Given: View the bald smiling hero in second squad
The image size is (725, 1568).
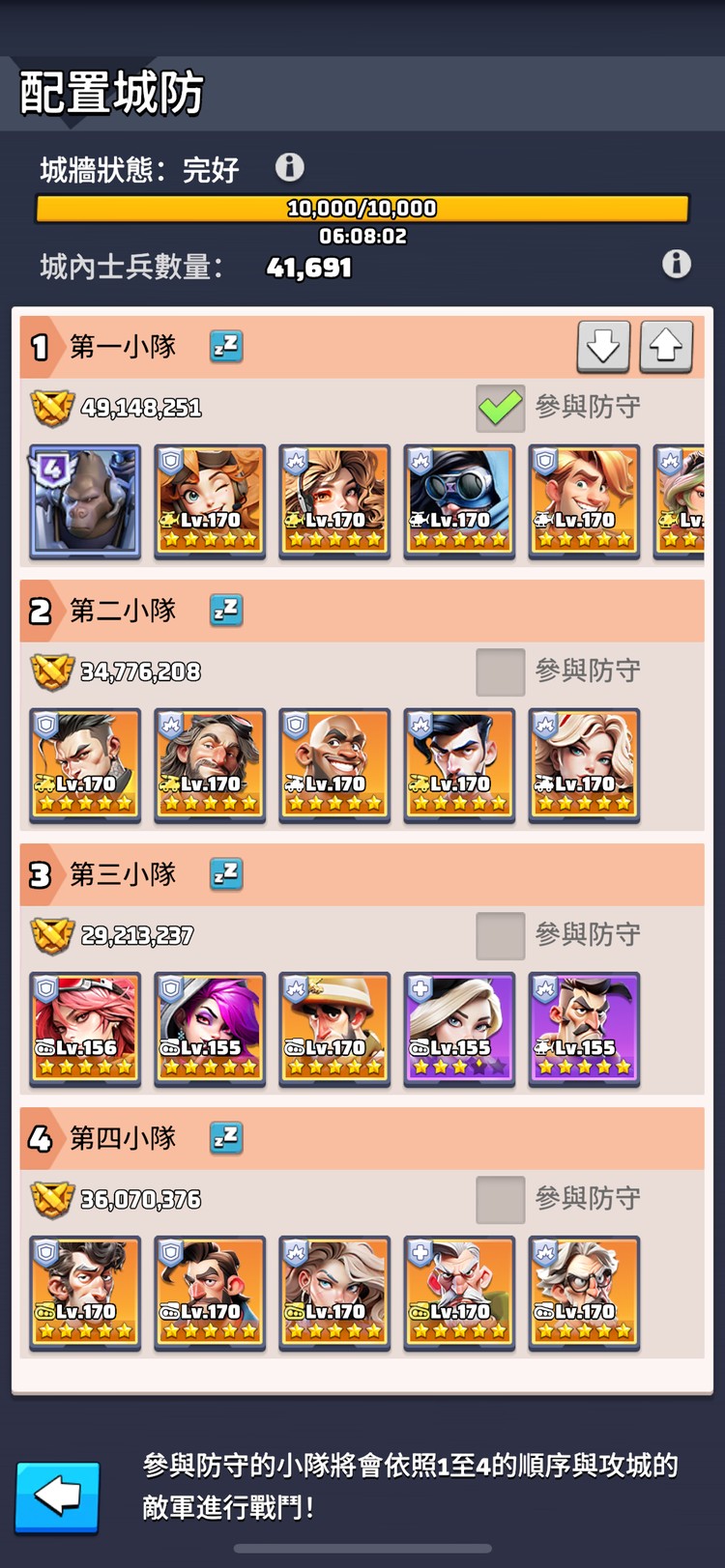Looking at the screenshot, I should [x=334, y=764].
